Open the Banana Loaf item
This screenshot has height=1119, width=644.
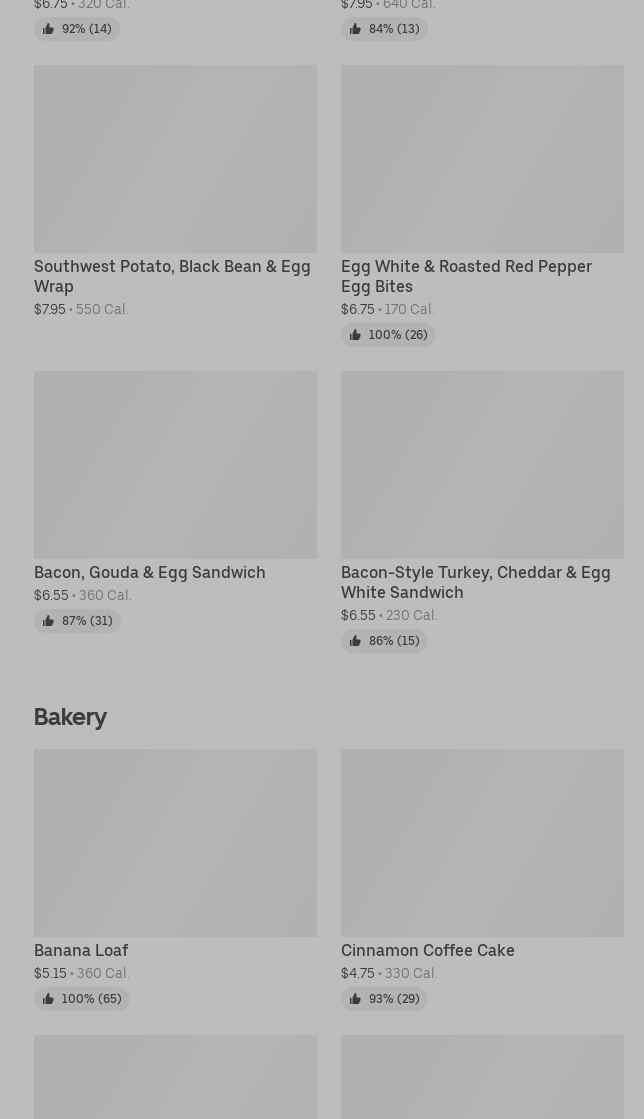pyautogui.click(x=175, y=880)
